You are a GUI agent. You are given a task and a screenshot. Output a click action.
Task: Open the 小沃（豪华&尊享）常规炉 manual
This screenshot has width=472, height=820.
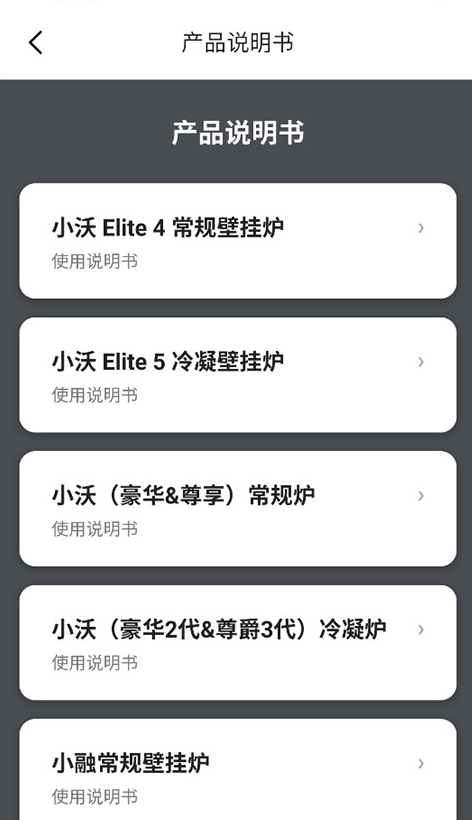pos(238,509)
